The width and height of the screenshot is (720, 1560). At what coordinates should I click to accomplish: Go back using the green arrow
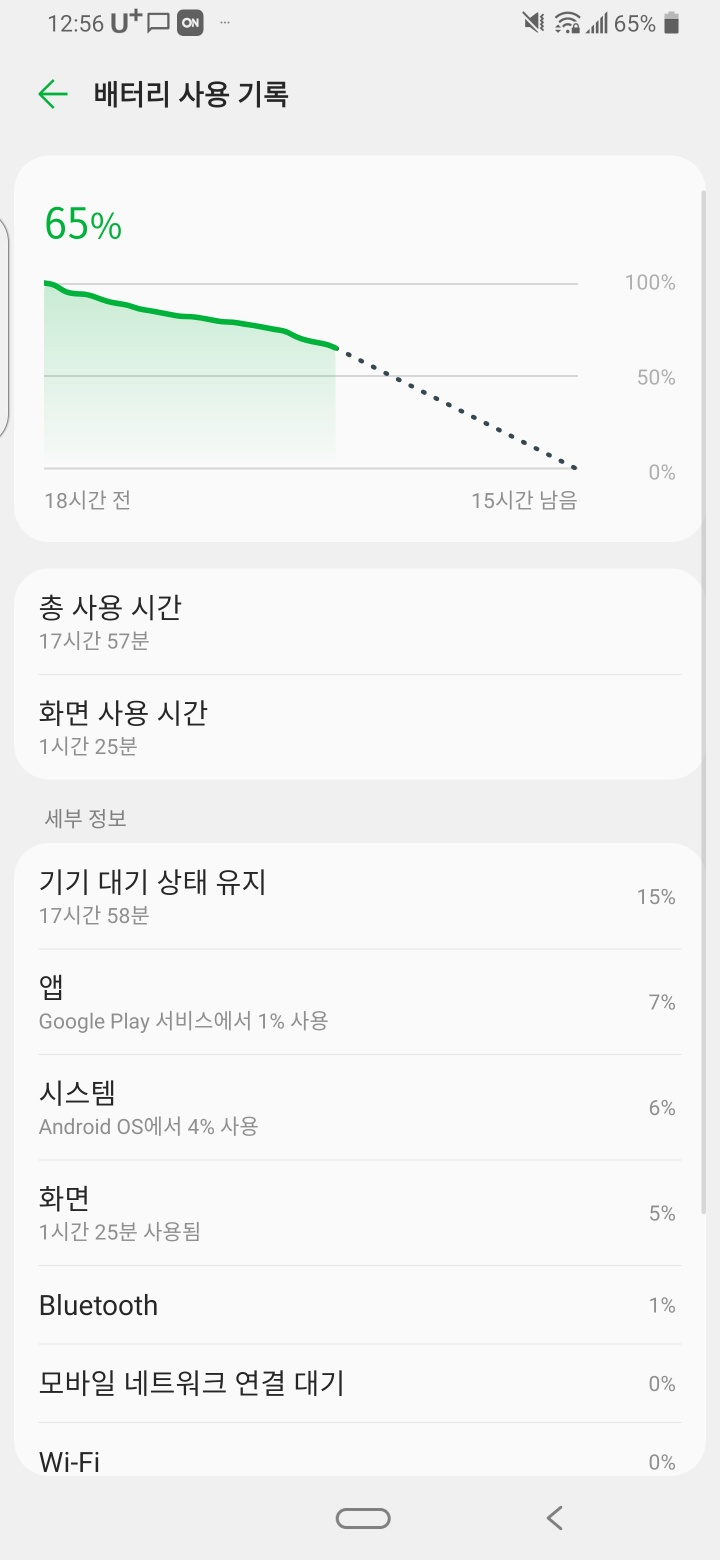(52, 95)
